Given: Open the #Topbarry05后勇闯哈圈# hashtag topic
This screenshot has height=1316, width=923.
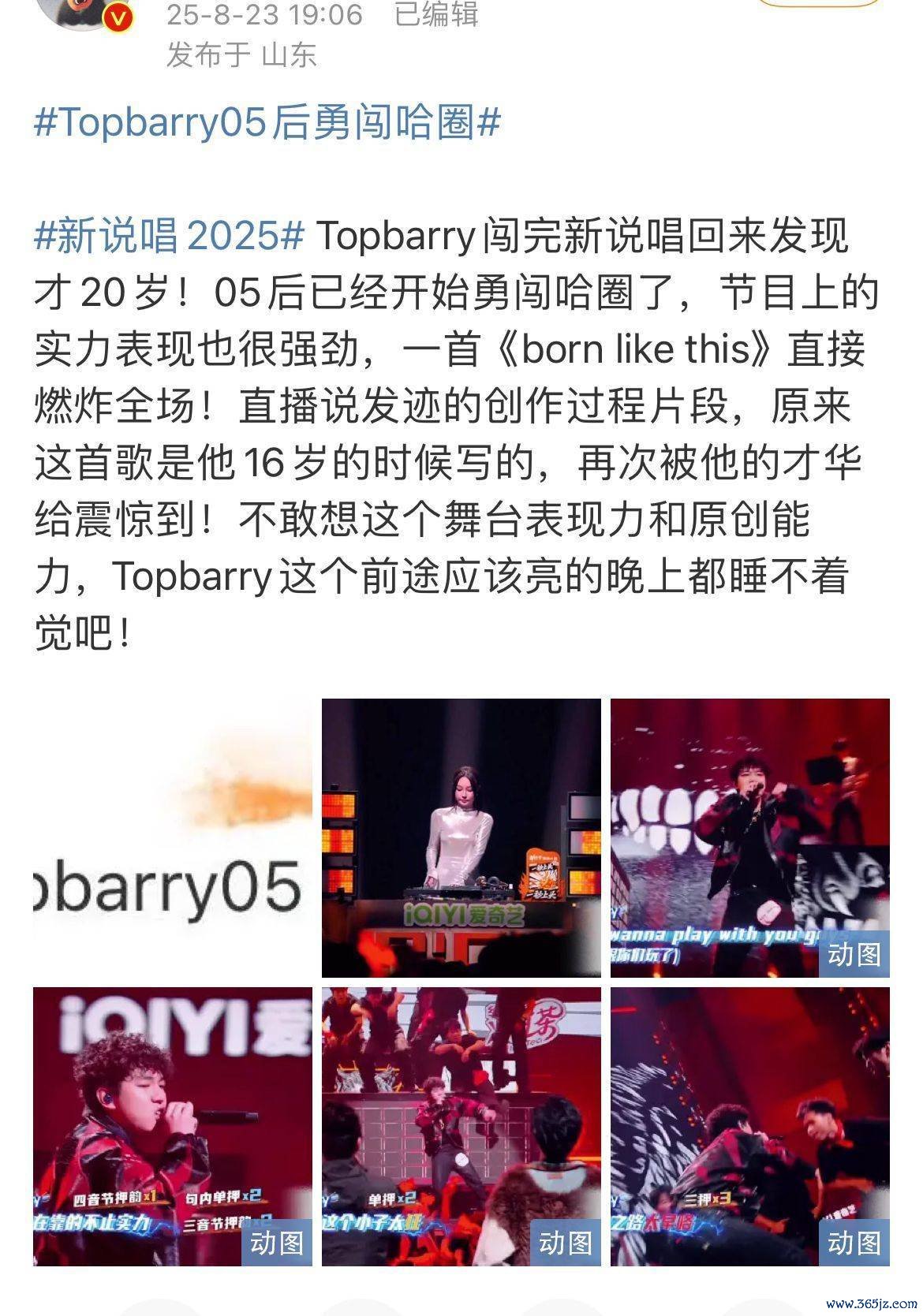Looking at the screenshot, I should [267, 123].
